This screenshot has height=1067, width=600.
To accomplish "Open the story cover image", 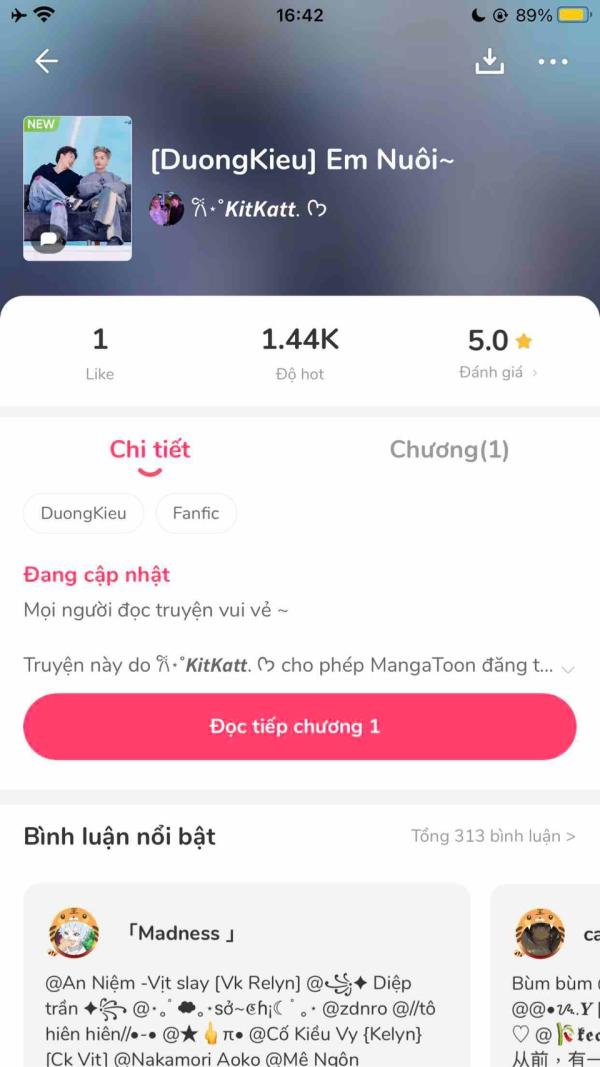I will (x=78, y=188).
